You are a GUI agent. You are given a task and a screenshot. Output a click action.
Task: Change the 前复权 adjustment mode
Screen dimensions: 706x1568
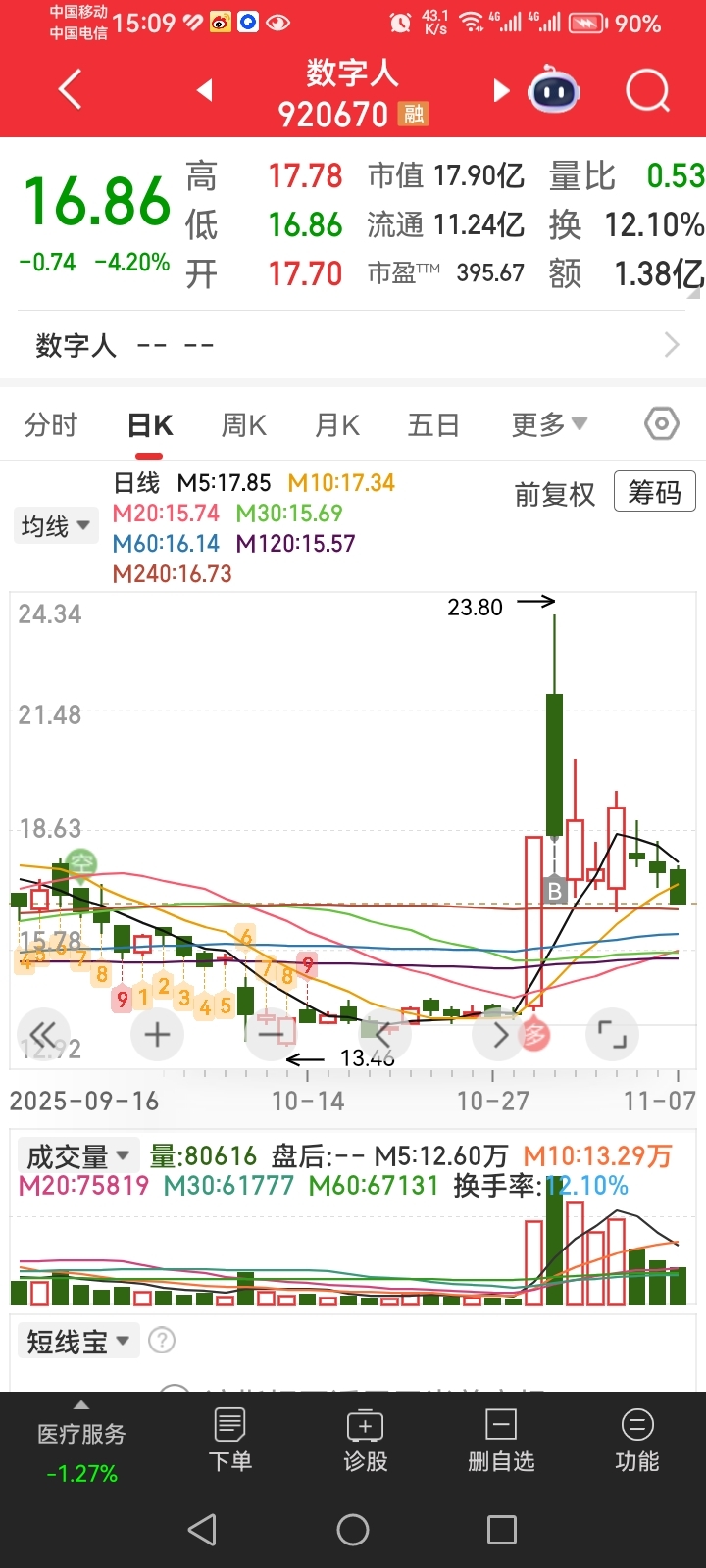(555, 494)
